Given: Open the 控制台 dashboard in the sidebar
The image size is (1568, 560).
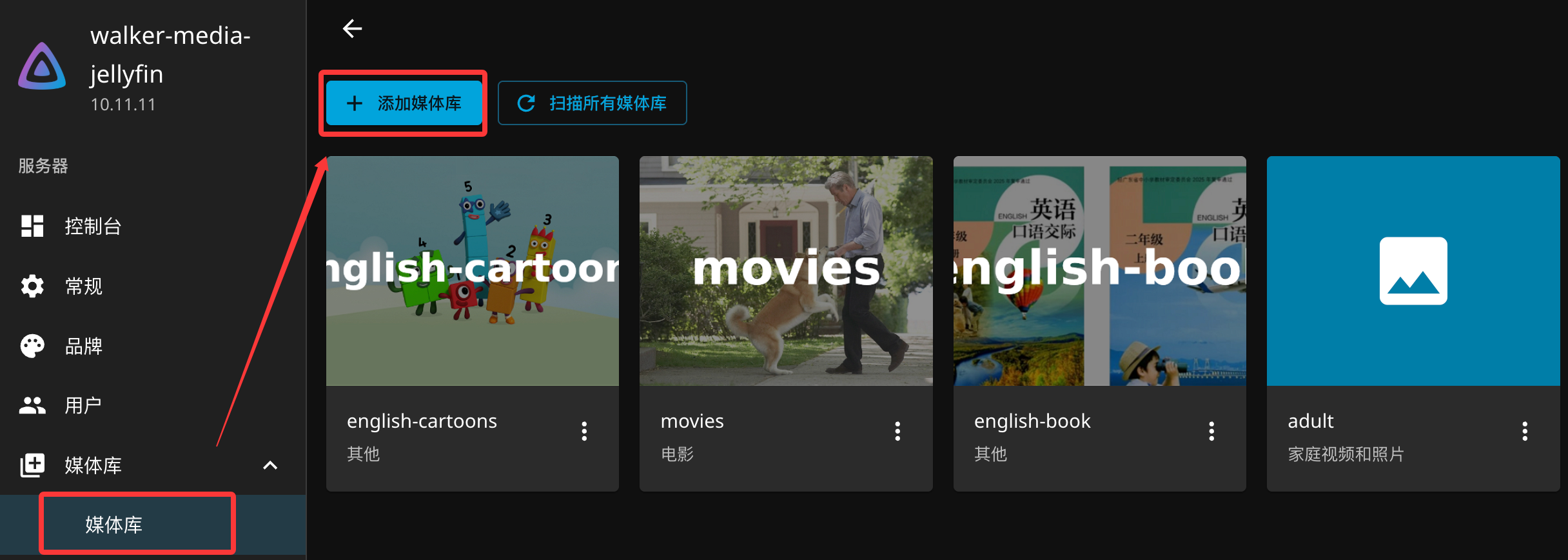Looking at the screenshot, I should (153, 226).
